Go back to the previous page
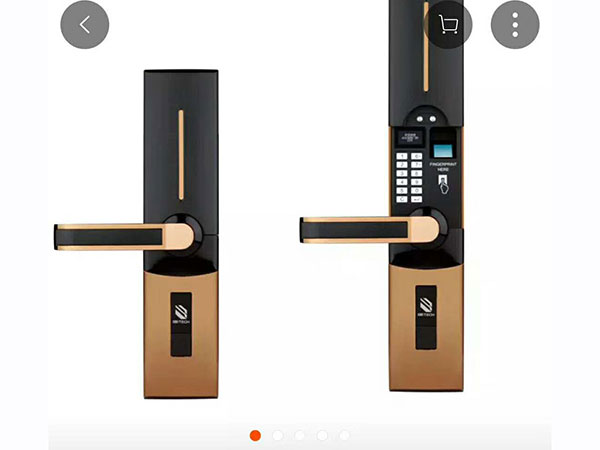The image size is (600, 450). click(x=84, y=25)
